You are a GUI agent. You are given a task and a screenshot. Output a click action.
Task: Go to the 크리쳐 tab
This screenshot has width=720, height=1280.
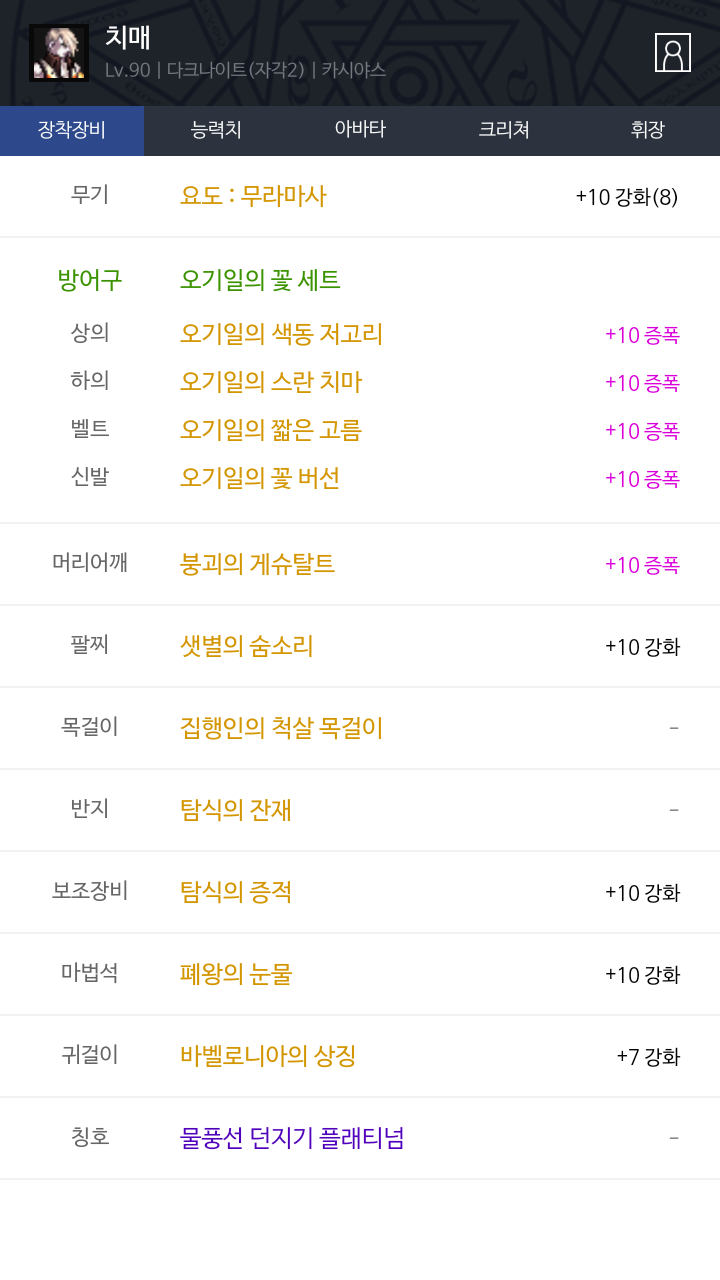tap(504, 130)
